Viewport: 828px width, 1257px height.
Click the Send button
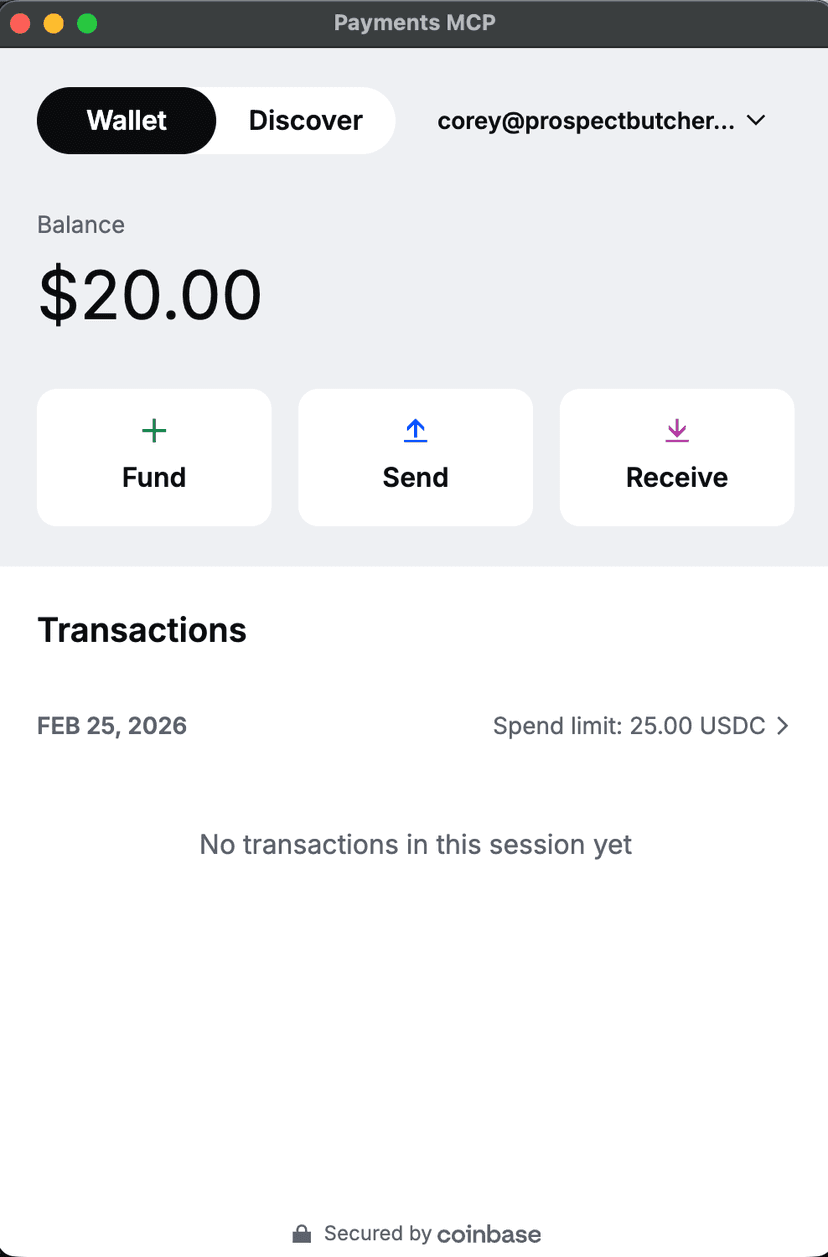[415, 457]
